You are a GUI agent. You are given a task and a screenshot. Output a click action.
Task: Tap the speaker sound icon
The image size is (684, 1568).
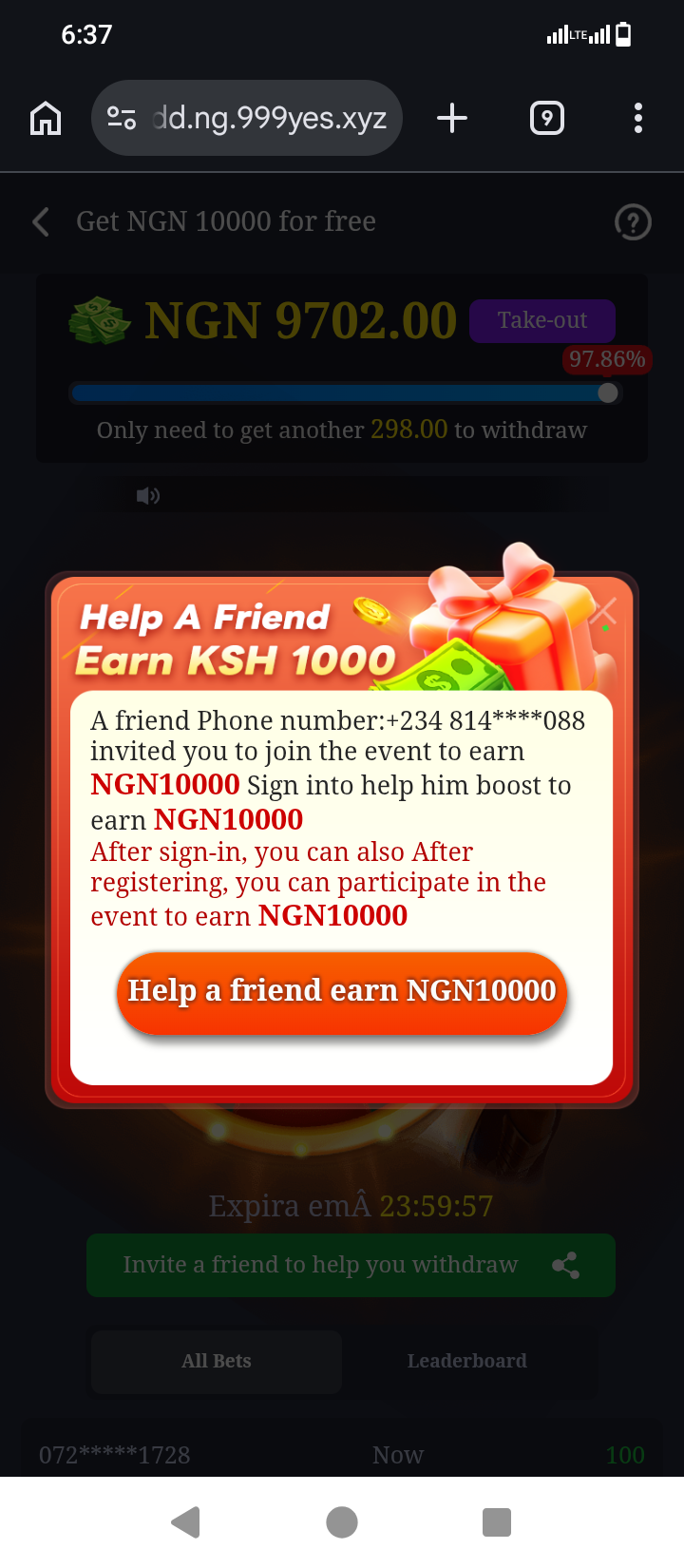(x=147, y=496)
